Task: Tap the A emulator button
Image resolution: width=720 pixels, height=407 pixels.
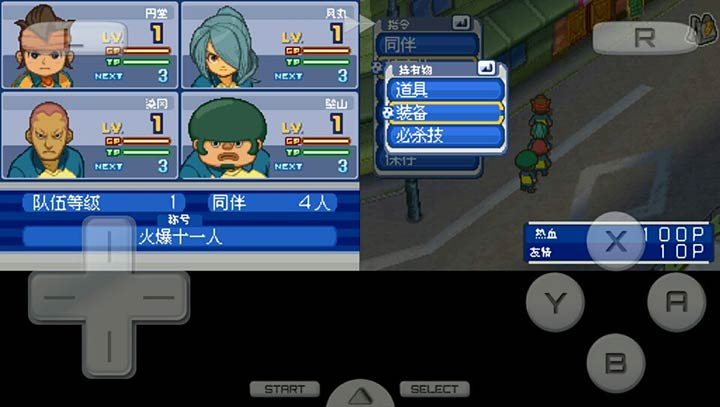Action: click(x=676, y=300)
